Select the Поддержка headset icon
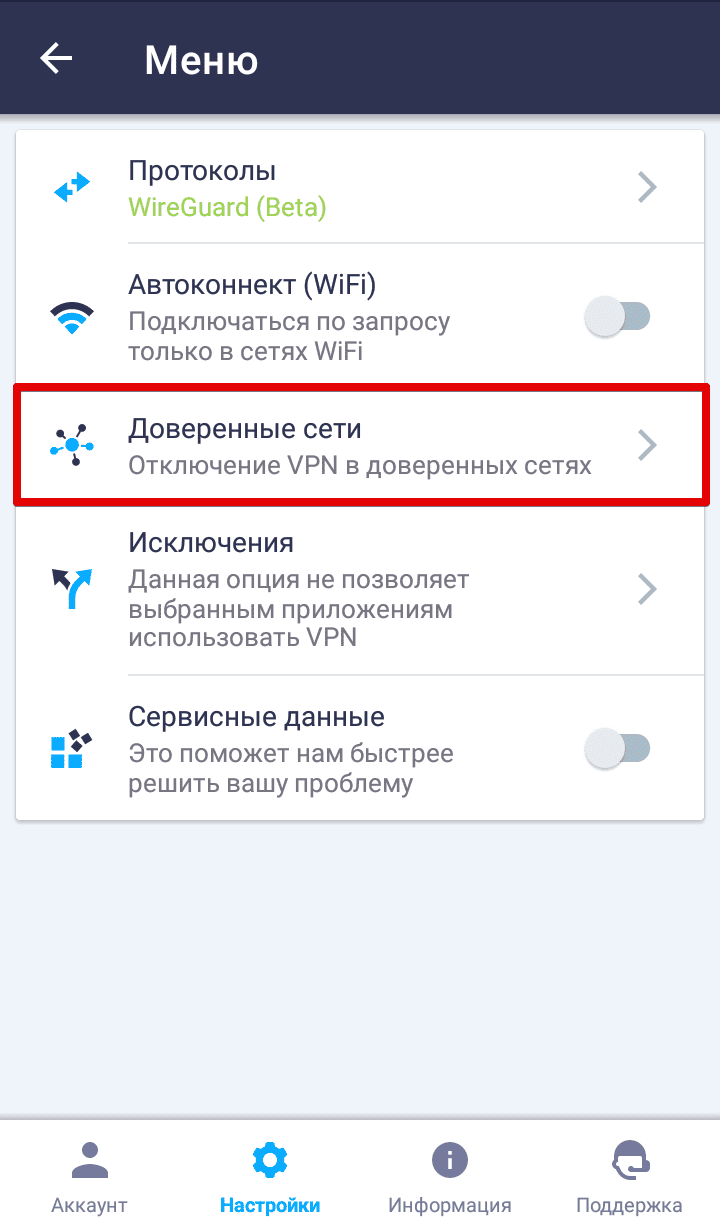 pos(629,1160)
